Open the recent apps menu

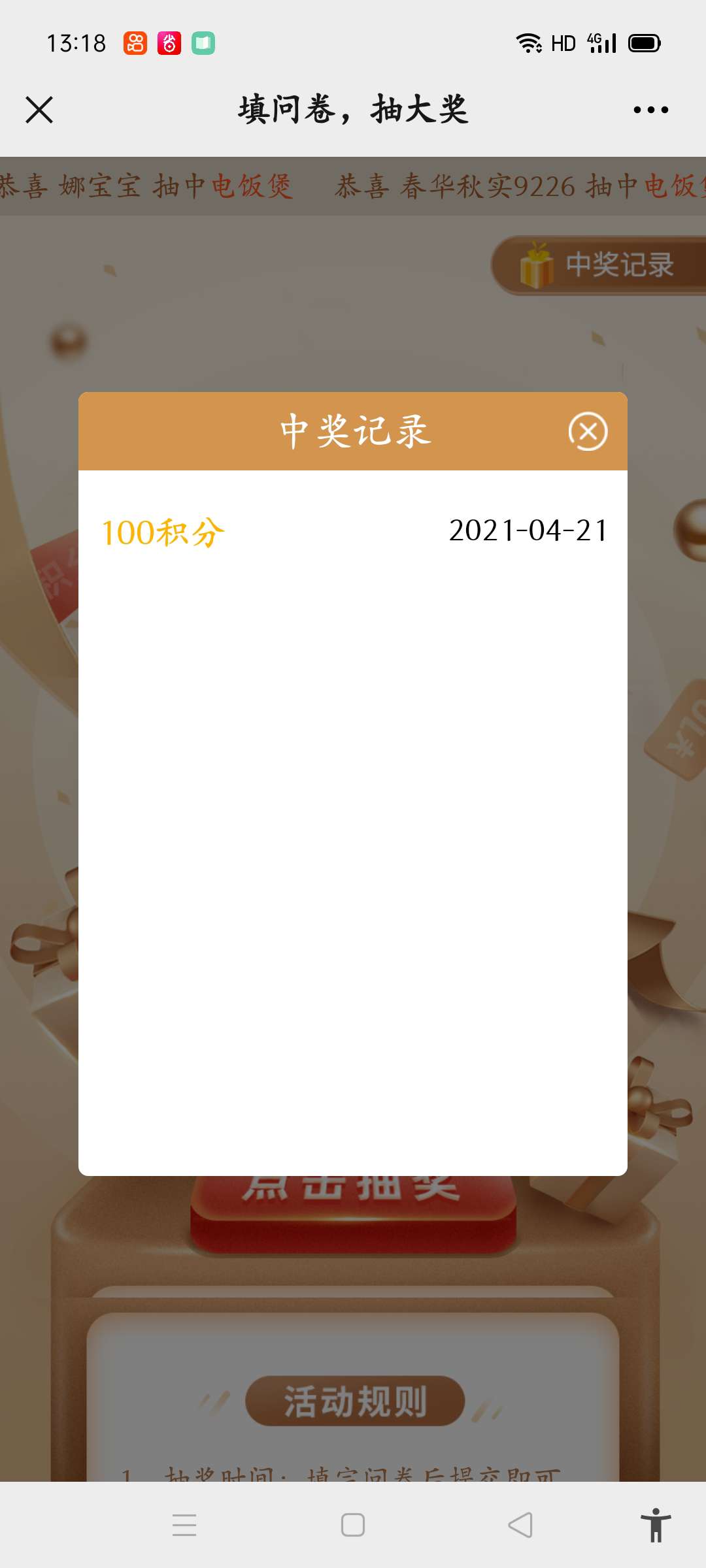tap(184, 1525)
